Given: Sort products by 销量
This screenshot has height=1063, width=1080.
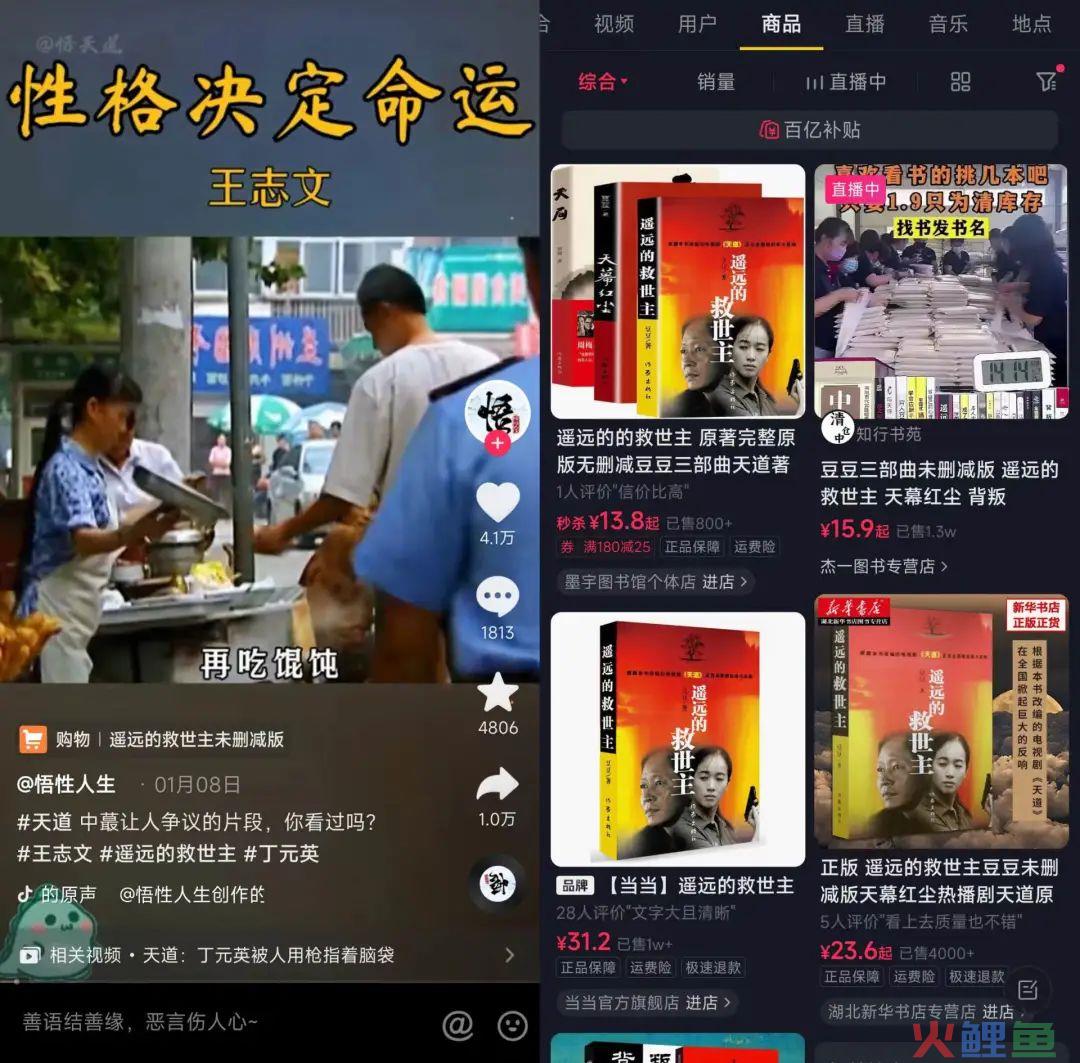Looking at the screenshot, I should [x=716, y=82].
